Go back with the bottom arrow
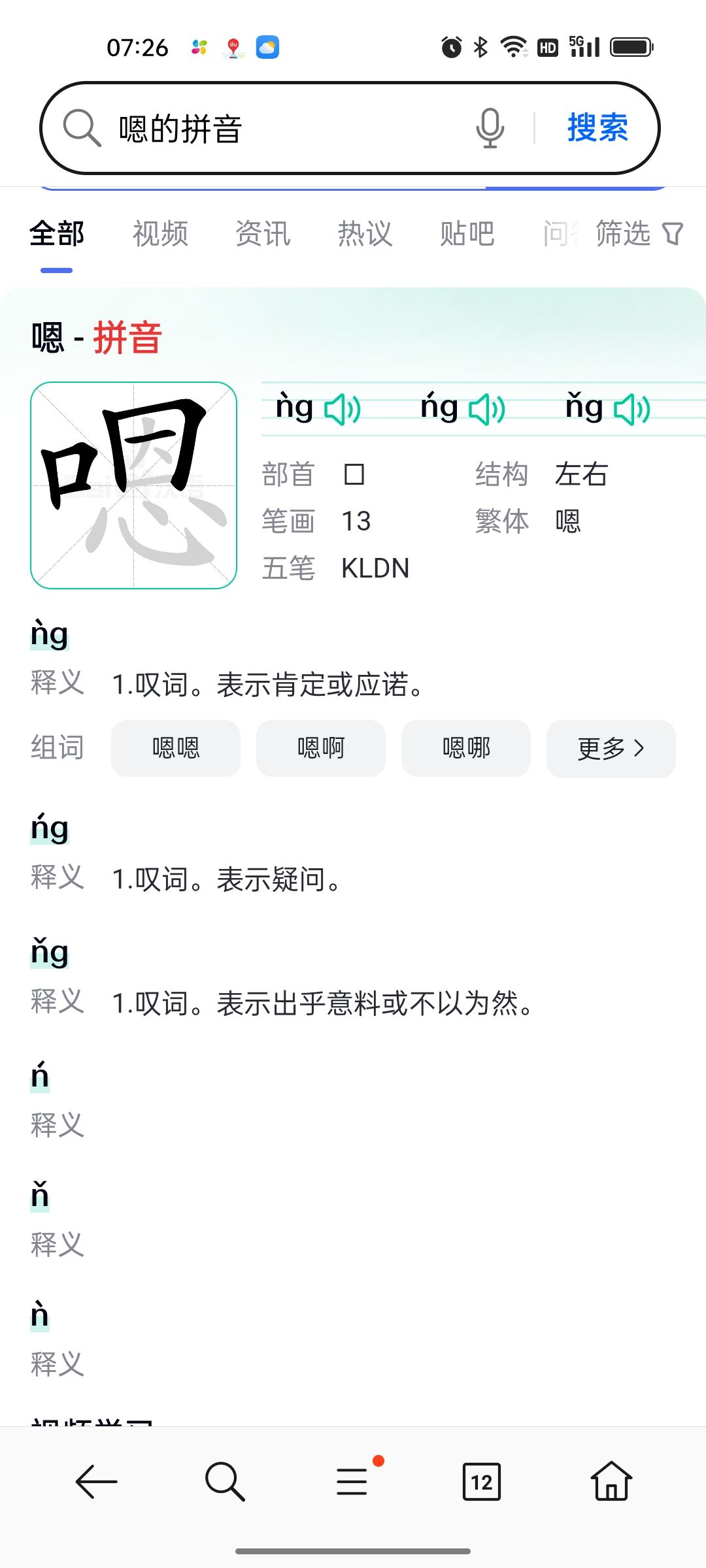Viewport: 706px width, 1568px height. point(97,1482)
